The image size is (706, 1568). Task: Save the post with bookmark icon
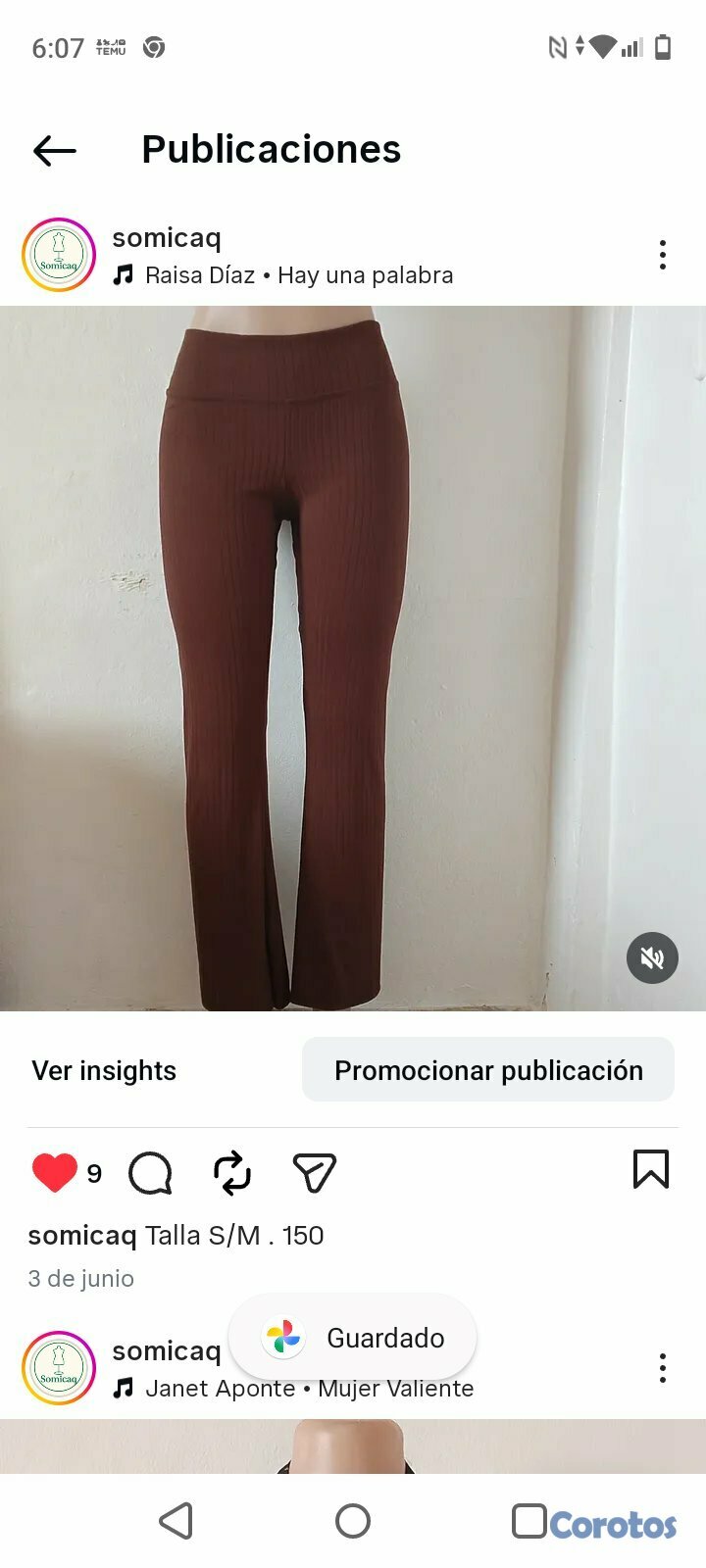(x=651, y=1169)
